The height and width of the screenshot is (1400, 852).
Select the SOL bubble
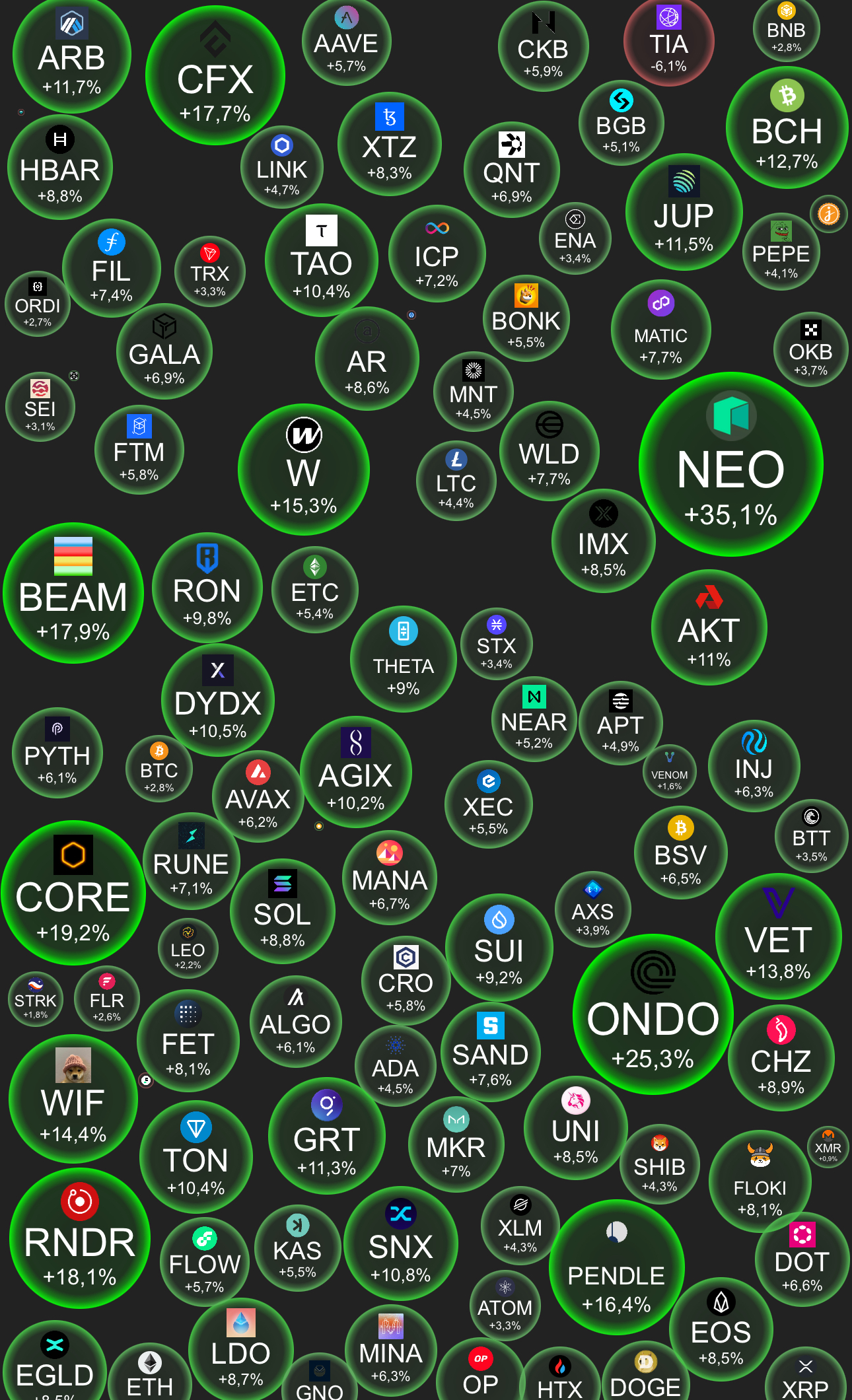click(x=282, y=912)
